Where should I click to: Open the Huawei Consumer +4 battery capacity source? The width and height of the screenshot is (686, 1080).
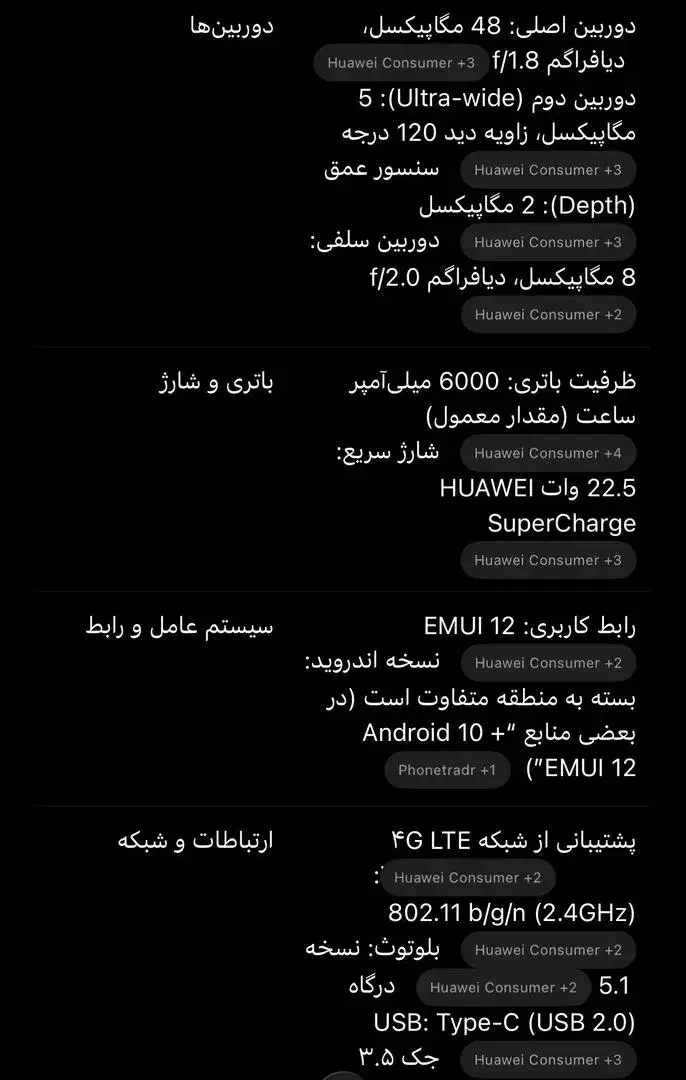548,453
